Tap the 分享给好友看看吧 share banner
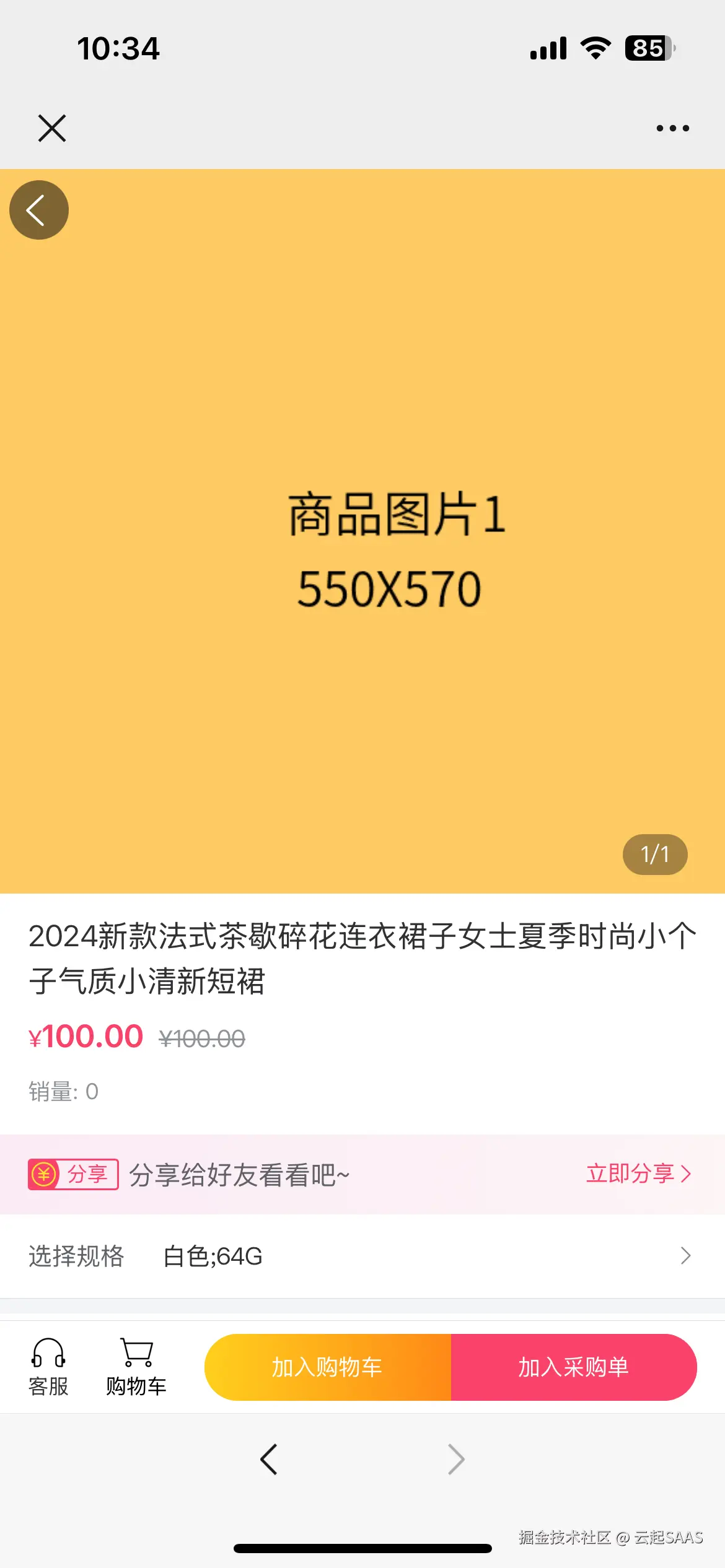This screenshot has height=1568, width=725. [239, 1174]
